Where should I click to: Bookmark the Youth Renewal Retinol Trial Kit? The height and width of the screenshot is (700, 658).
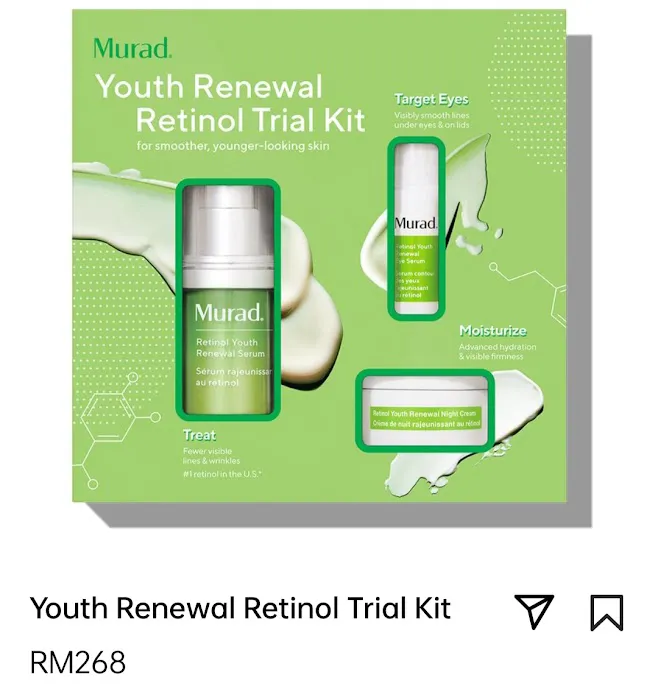click(606, 611)
